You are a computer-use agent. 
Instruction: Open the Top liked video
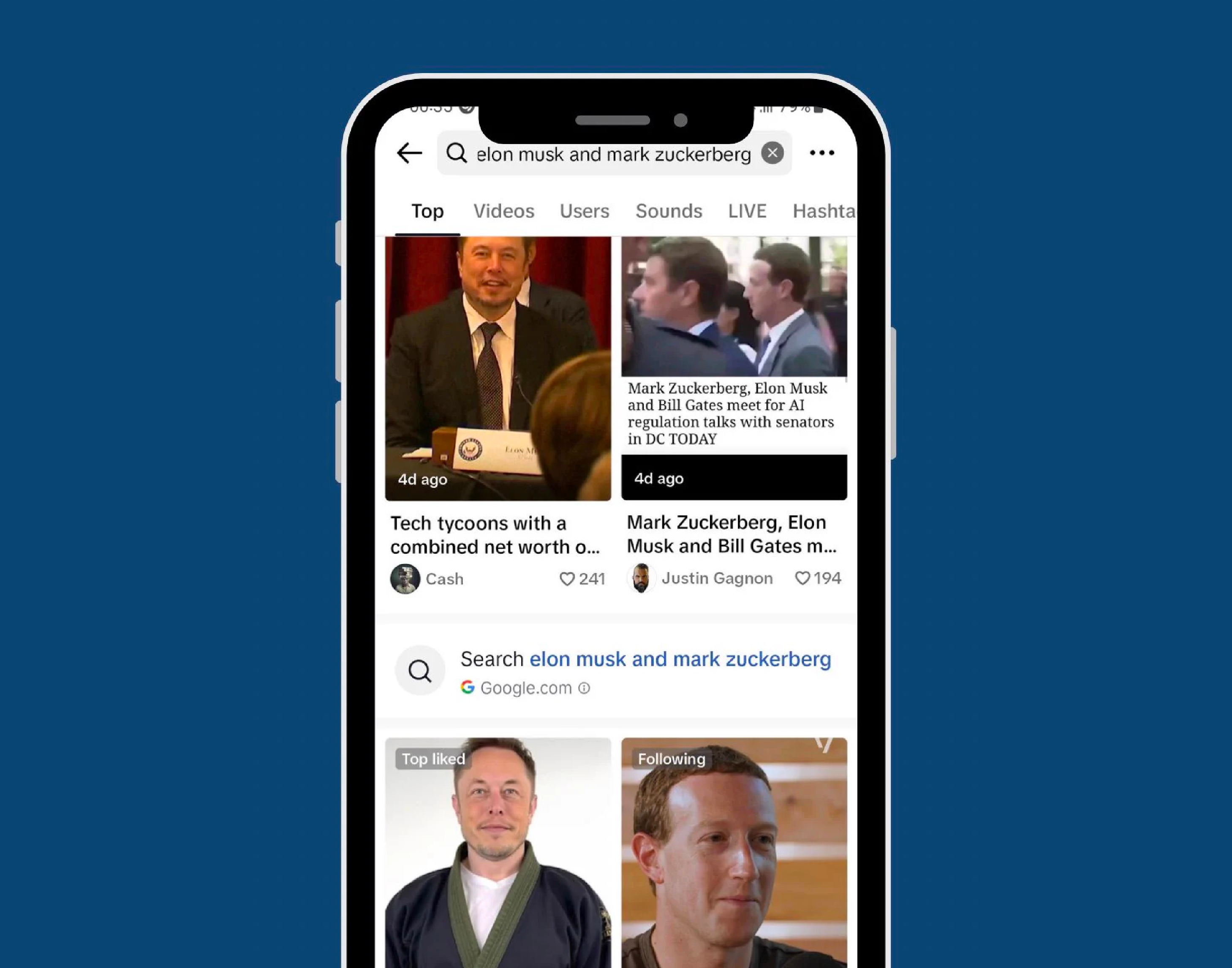tap(498, 850)
